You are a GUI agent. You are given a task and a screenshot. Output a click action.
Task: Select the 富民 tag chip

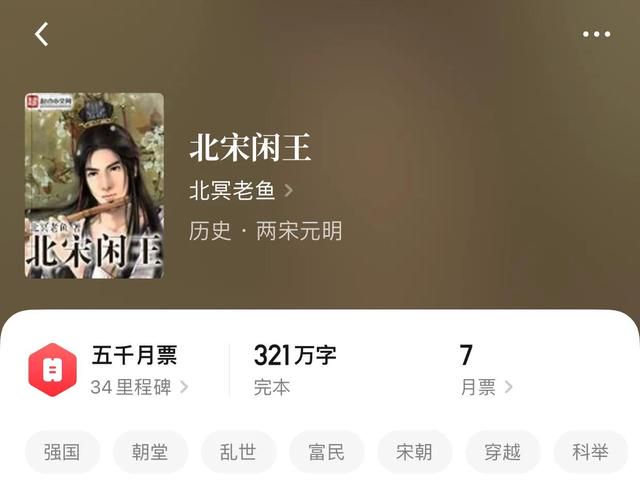326,452
